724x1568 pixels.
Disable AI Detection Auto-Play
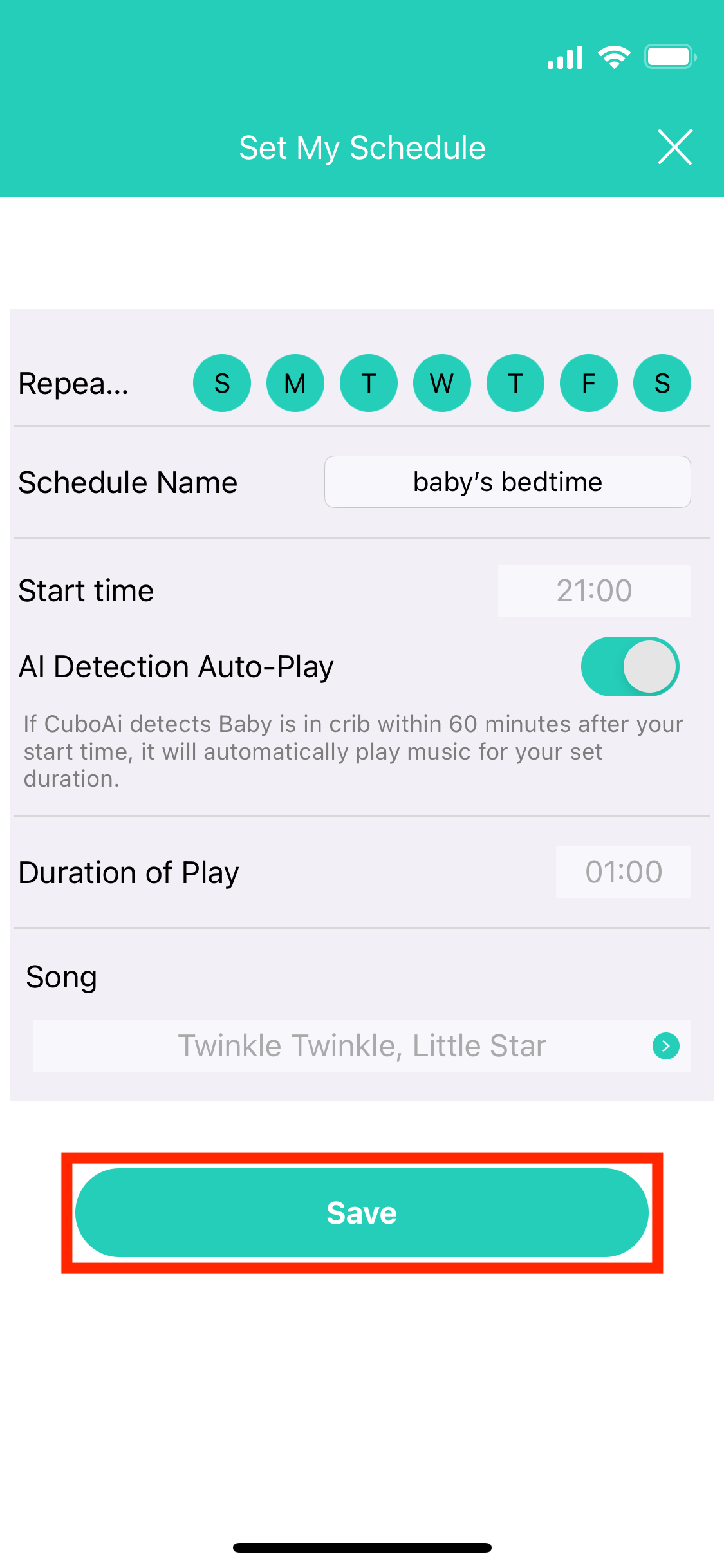pyautogui.click(x=630, y=667)
